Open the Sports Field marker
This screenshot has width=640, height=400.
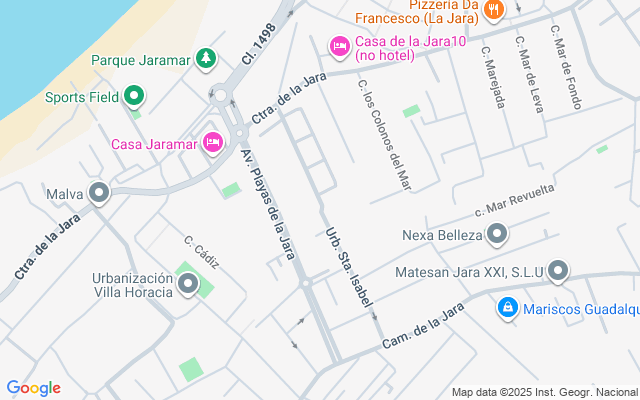point(134,97)
